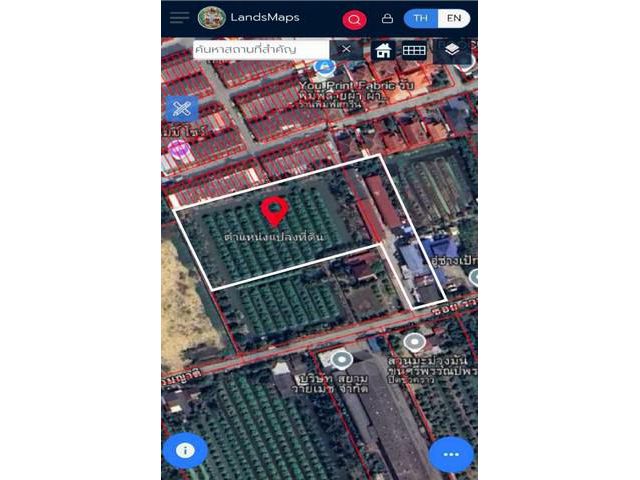Tap the red land parcel pin
This screenshot has width=640, height=480.
click(x=274, y=210)
